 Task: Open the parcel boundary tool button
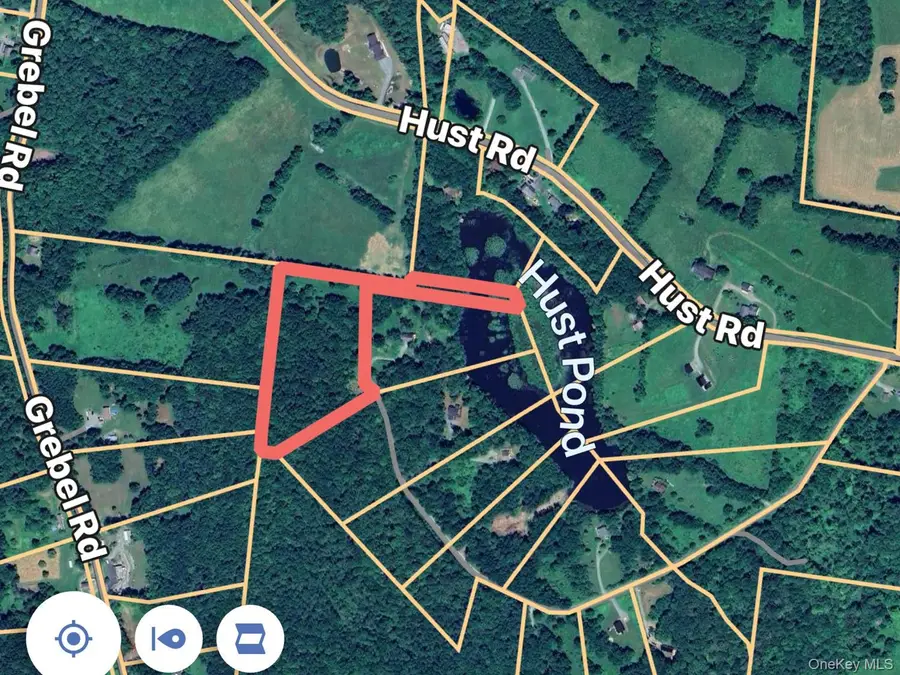click(x=250, y=637)
